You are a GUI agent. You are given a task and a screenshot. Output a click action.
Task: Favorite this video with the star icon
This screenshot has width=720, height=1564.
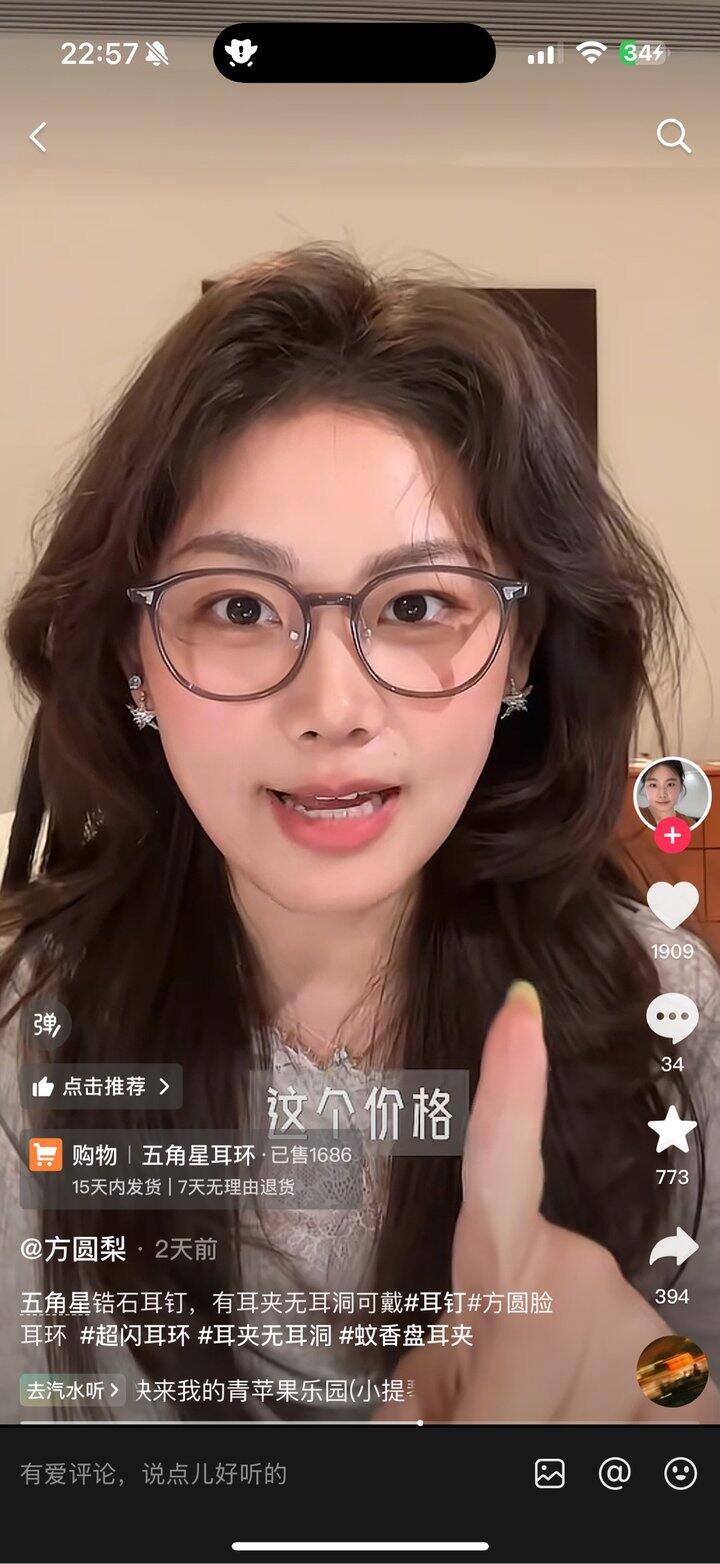point(672,1131)
